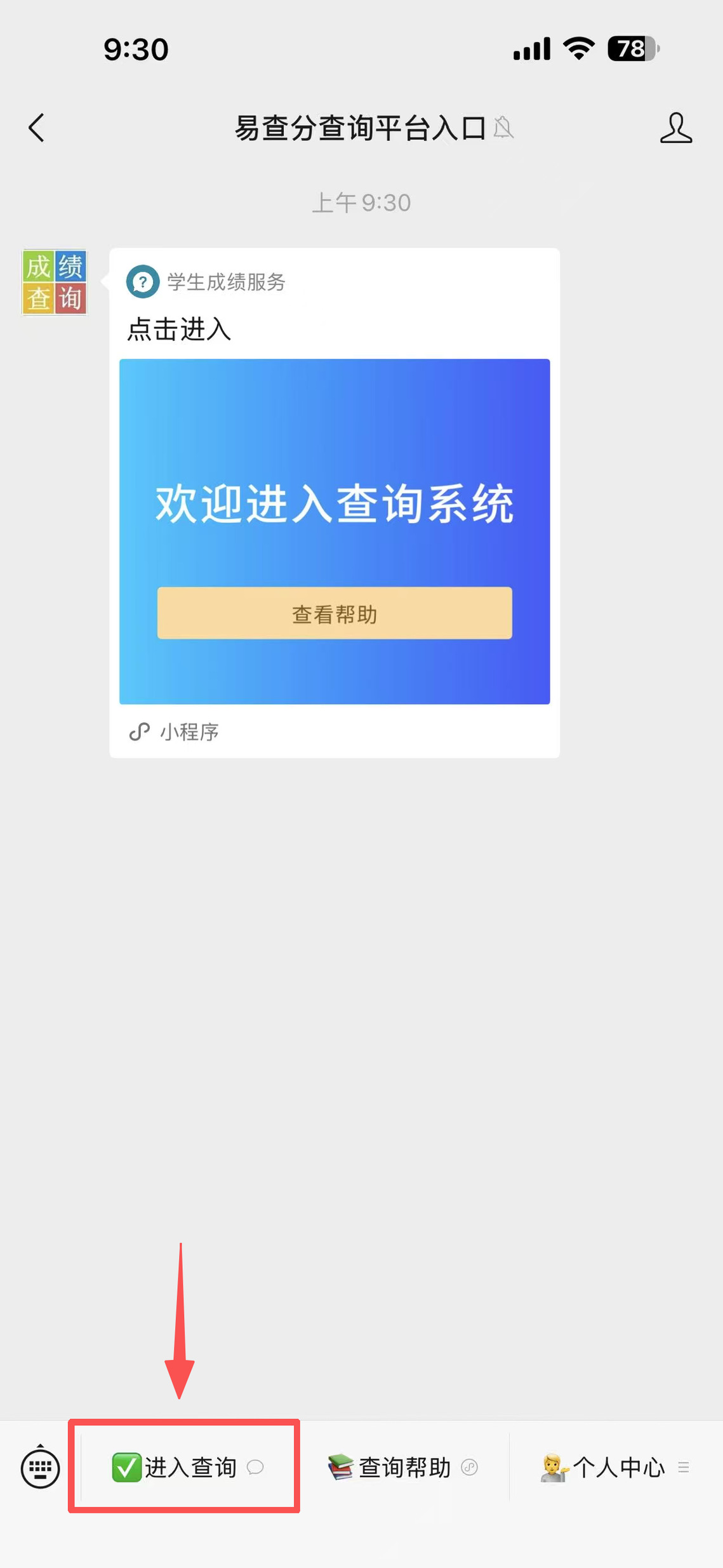This screenshot has width=723, height=1568.
Task: Open the account profile icon
Action: click(x=675, y=128)
